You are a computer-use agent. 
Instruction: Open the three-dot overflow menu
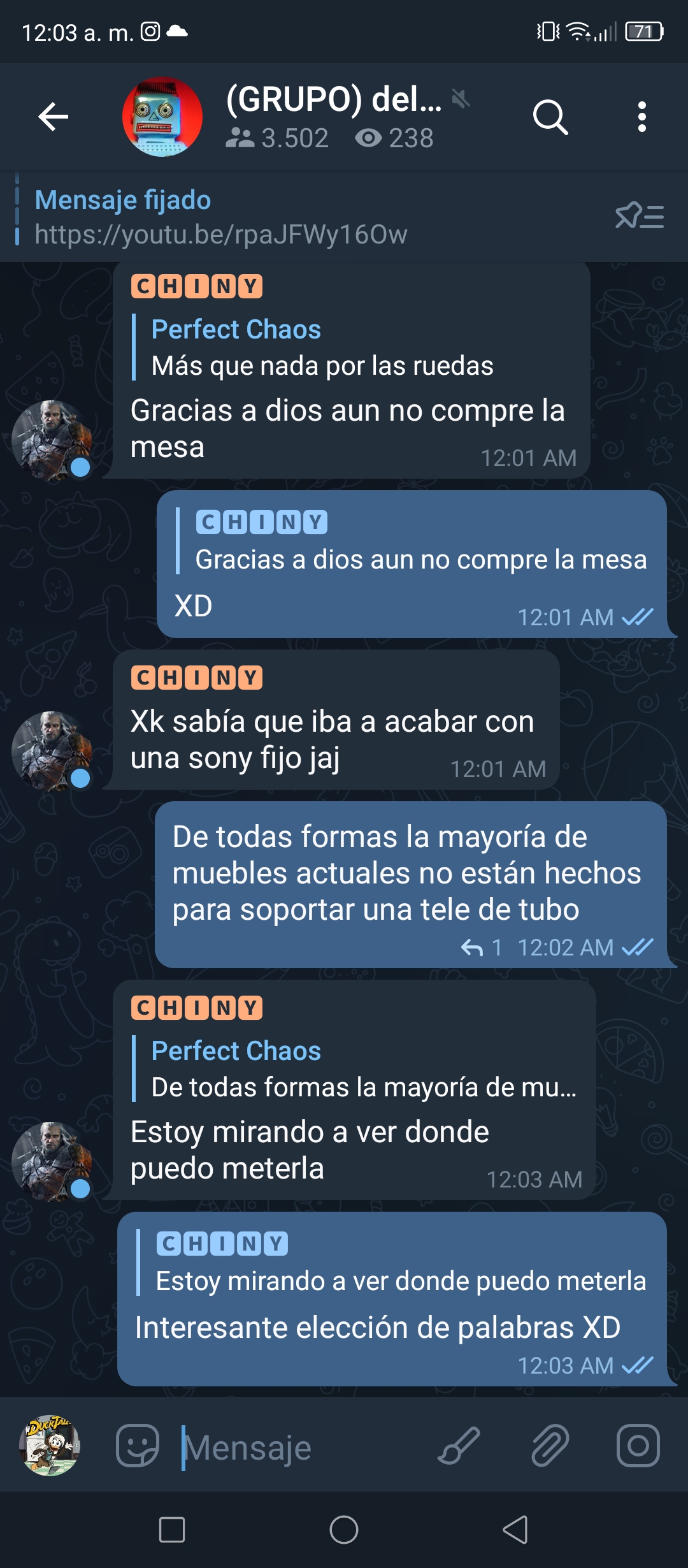(642, 117)
